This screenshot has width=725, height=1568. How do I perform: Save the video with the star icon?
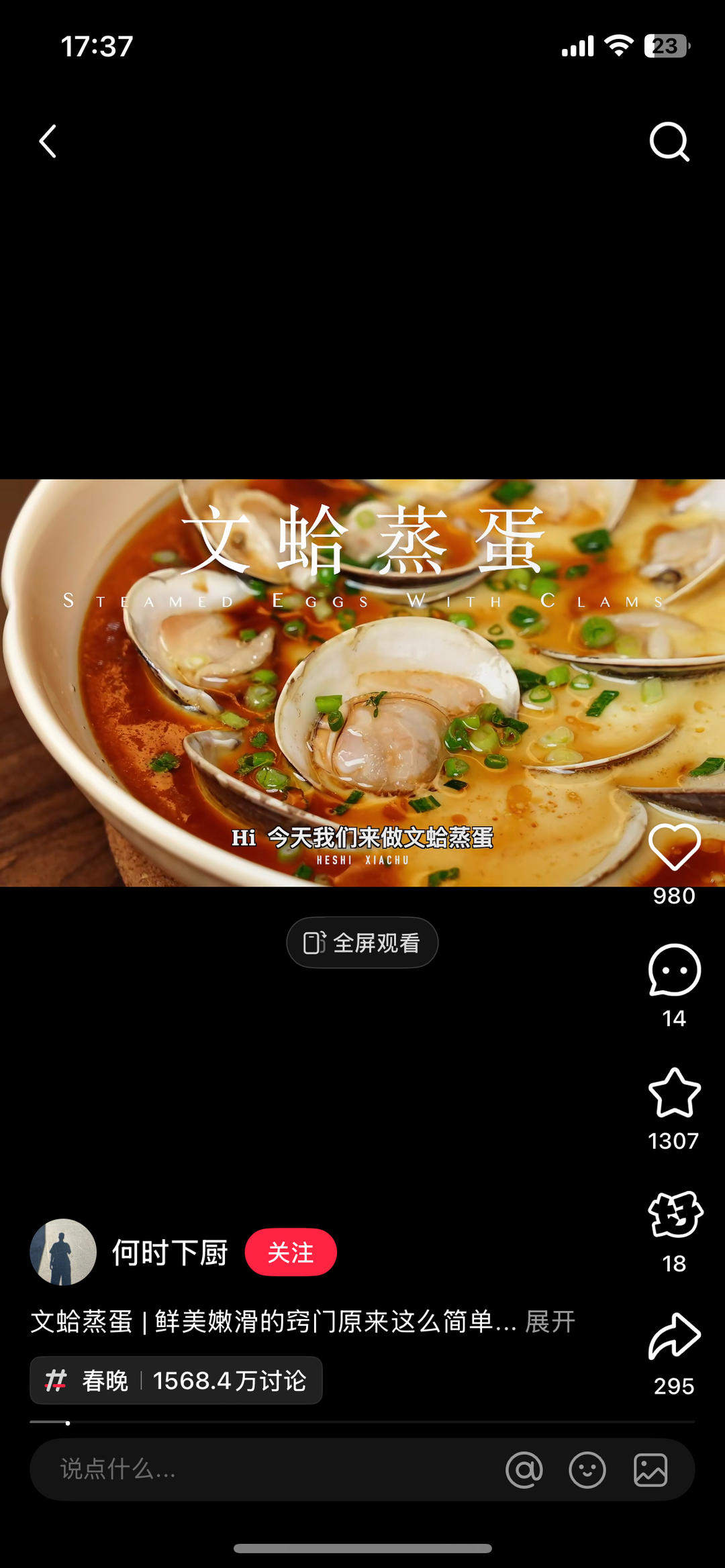pyautogui.click(x=674, y=1094)
